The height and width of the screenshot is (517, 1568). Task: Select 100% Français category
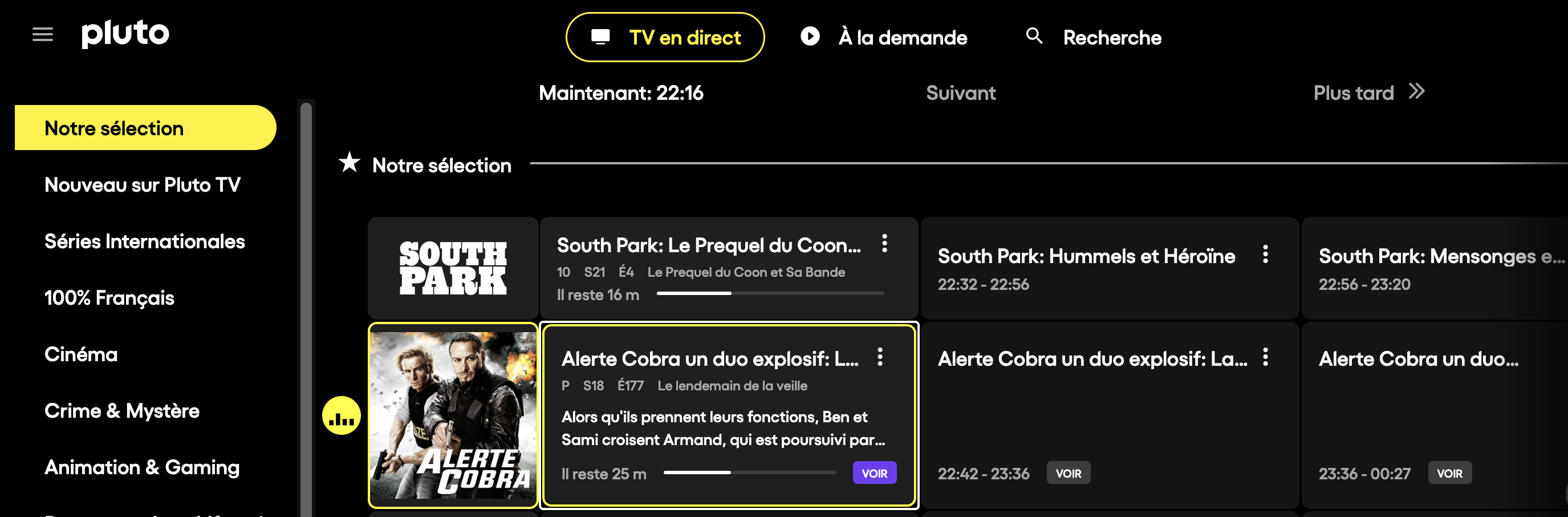click(x=109, y=298)
